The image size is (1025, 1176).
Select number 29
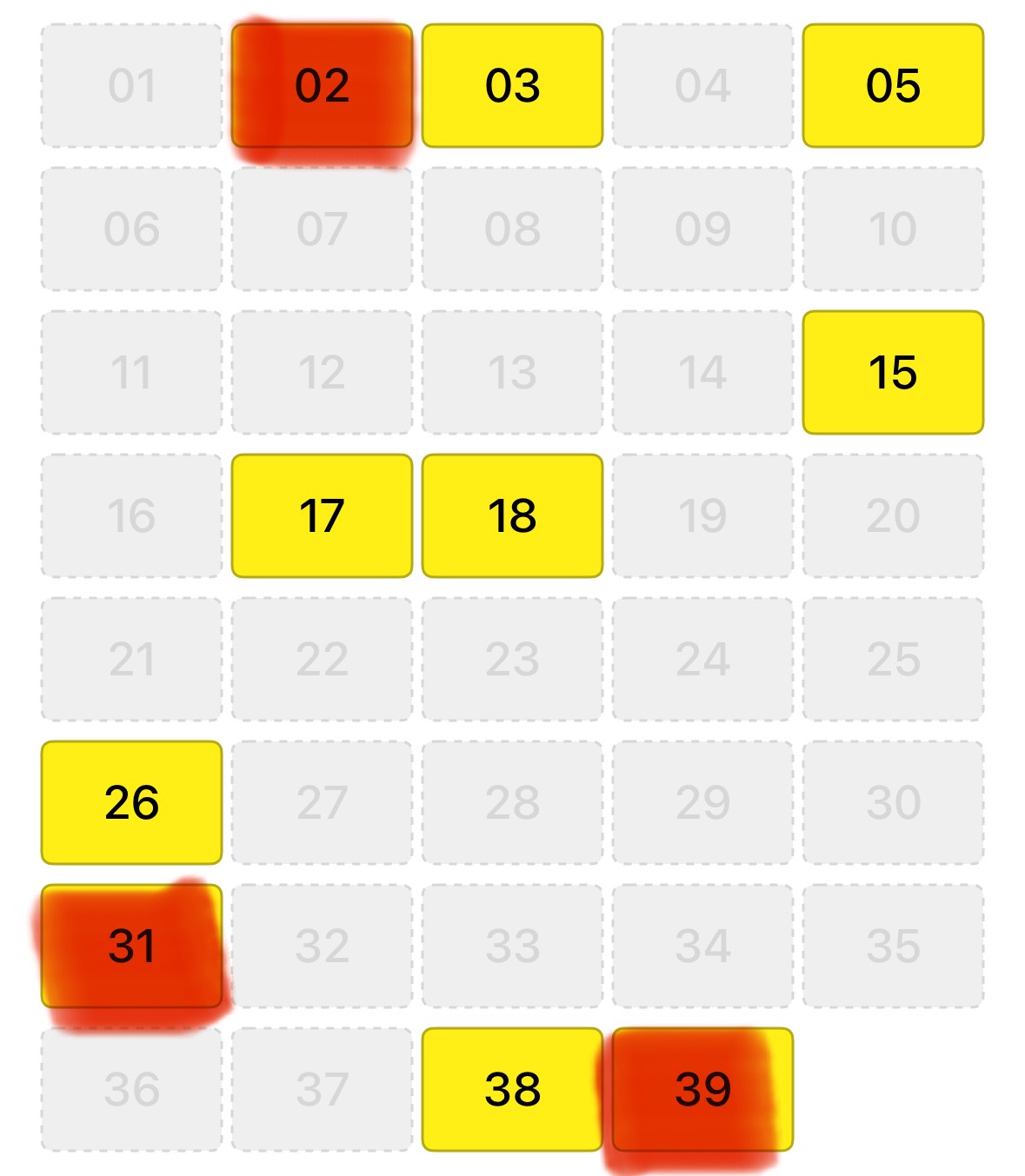pos(702,802)
